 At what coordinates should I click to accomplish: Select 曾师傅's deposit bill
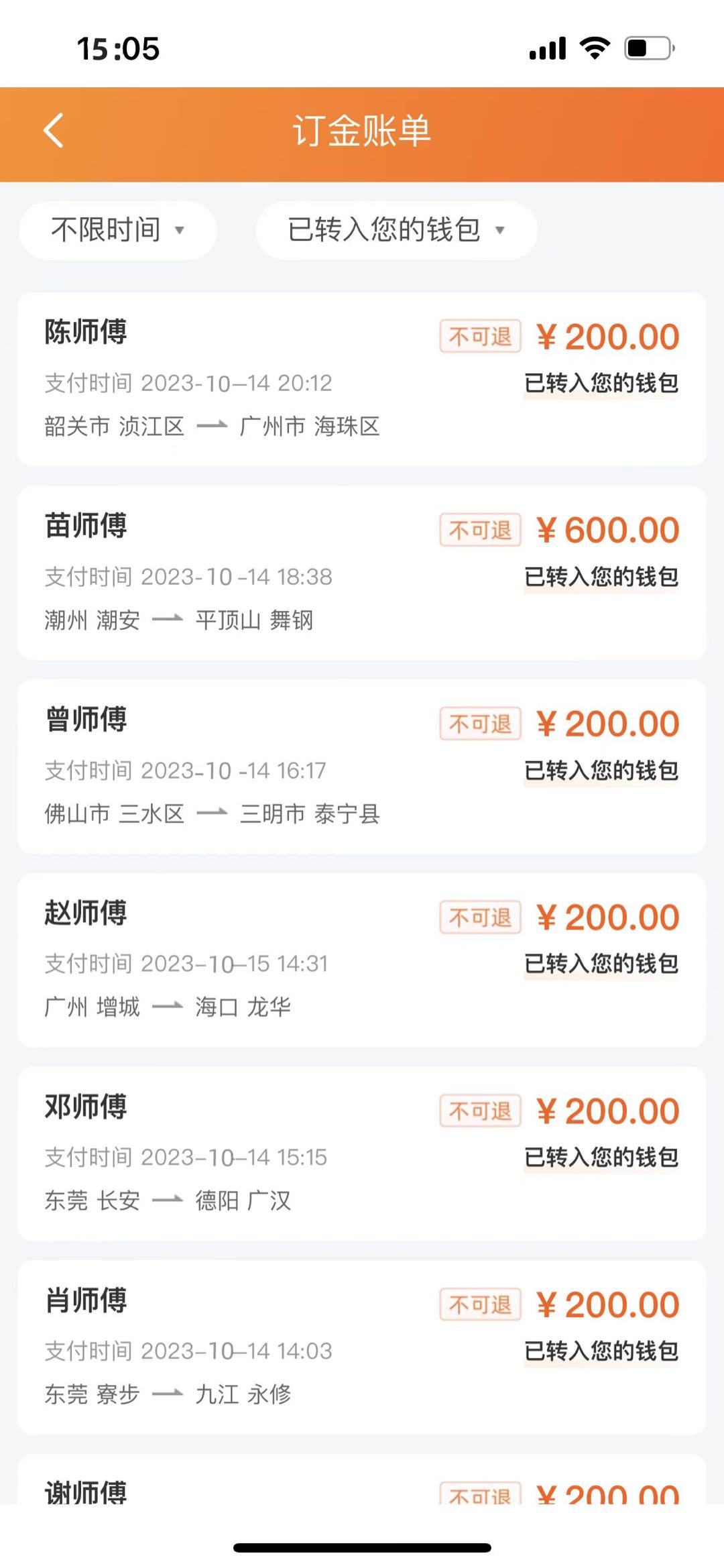(x=362, y=766)
